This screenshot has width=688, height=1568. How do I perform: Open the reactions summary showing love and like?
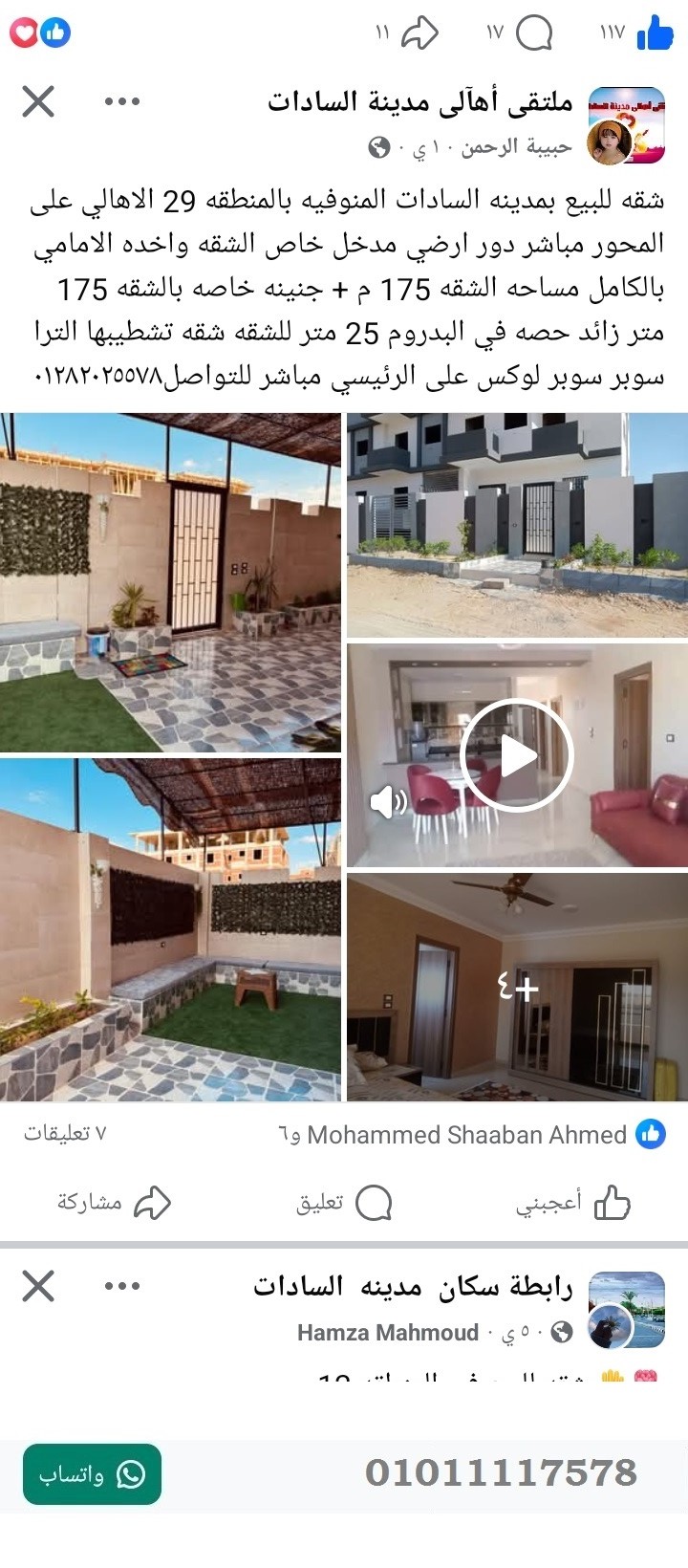(41, 32)
